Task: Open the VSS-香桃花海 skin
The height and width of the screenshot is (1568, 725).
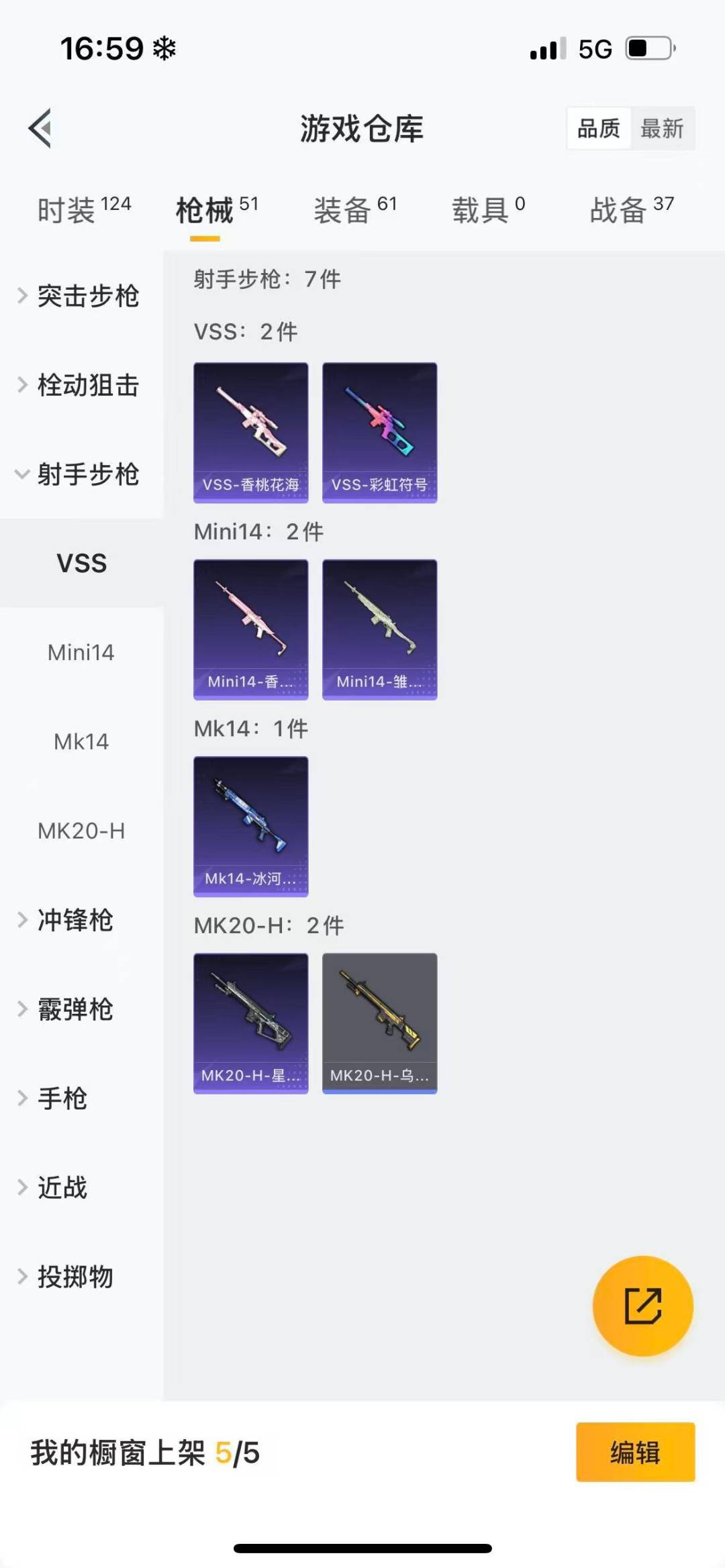Action: coord(251,433)
